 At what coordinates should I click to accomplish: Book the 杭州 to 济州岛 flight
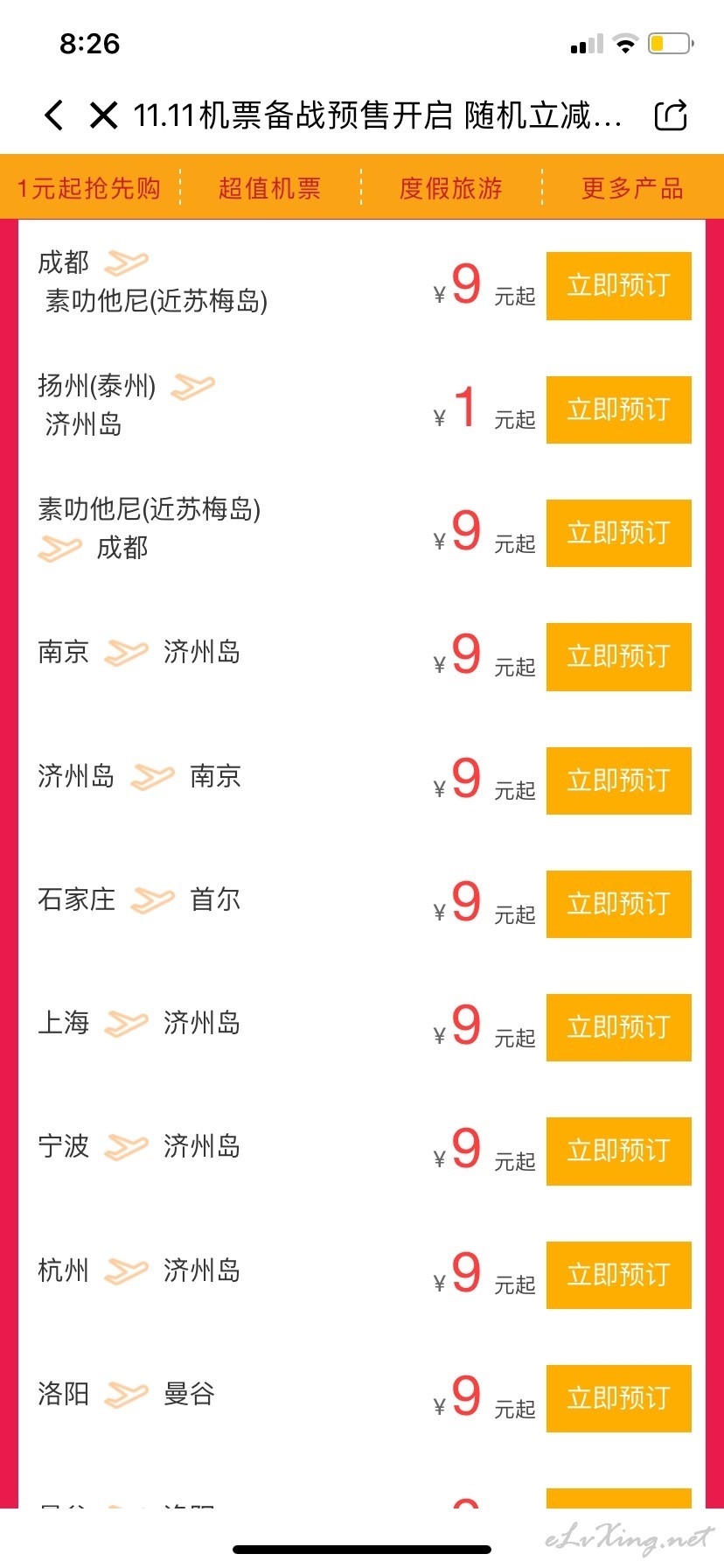coord(619,1275)
